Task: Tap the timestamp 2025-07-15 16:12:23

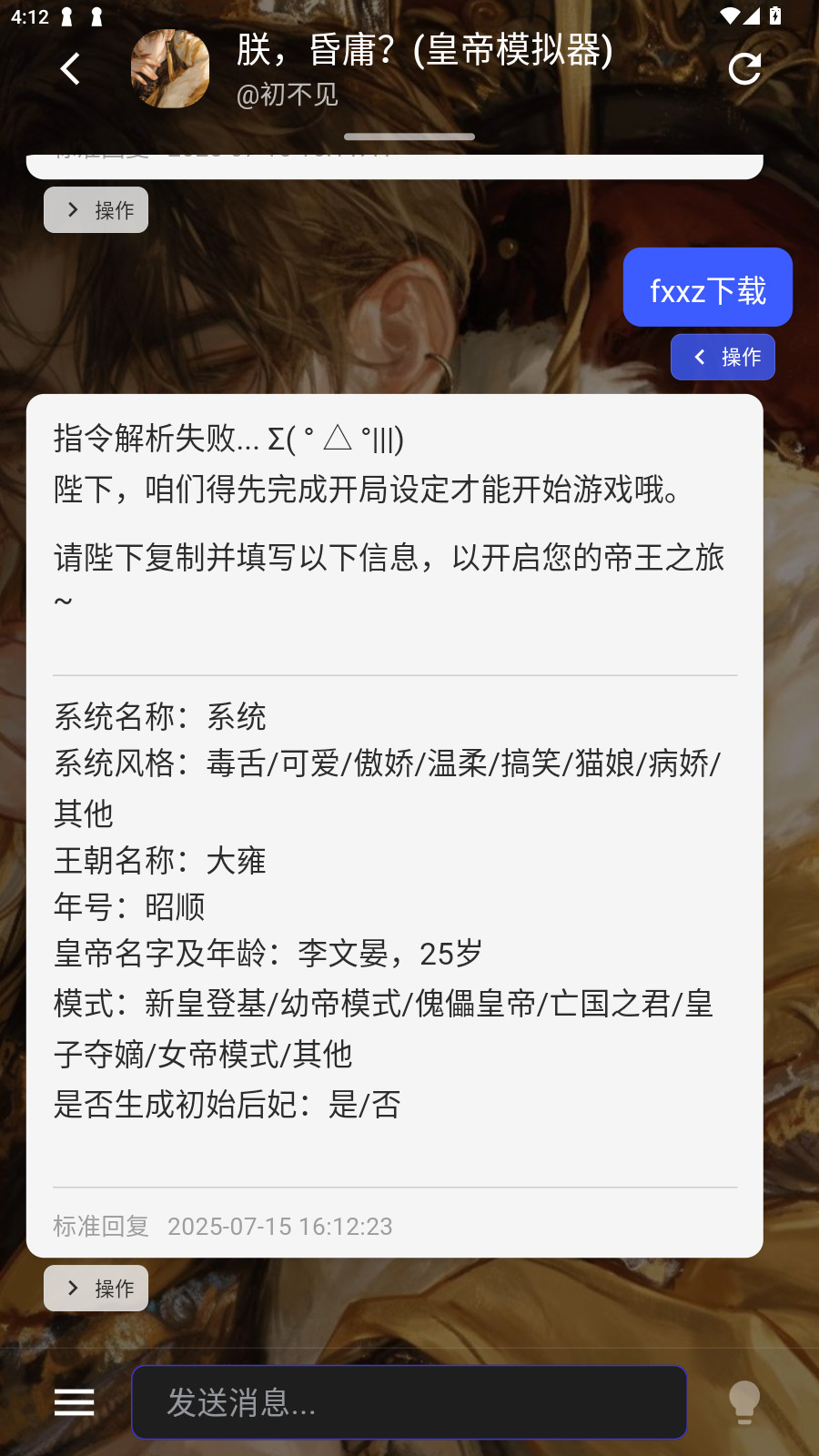Action: (280, 1226)
